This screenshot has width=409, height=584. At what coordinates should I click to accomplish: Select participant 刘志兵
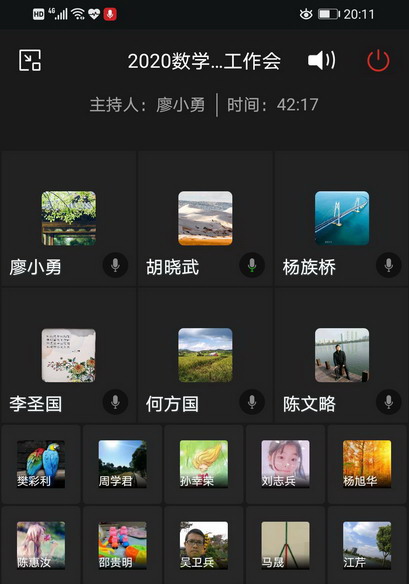[285, 464]
